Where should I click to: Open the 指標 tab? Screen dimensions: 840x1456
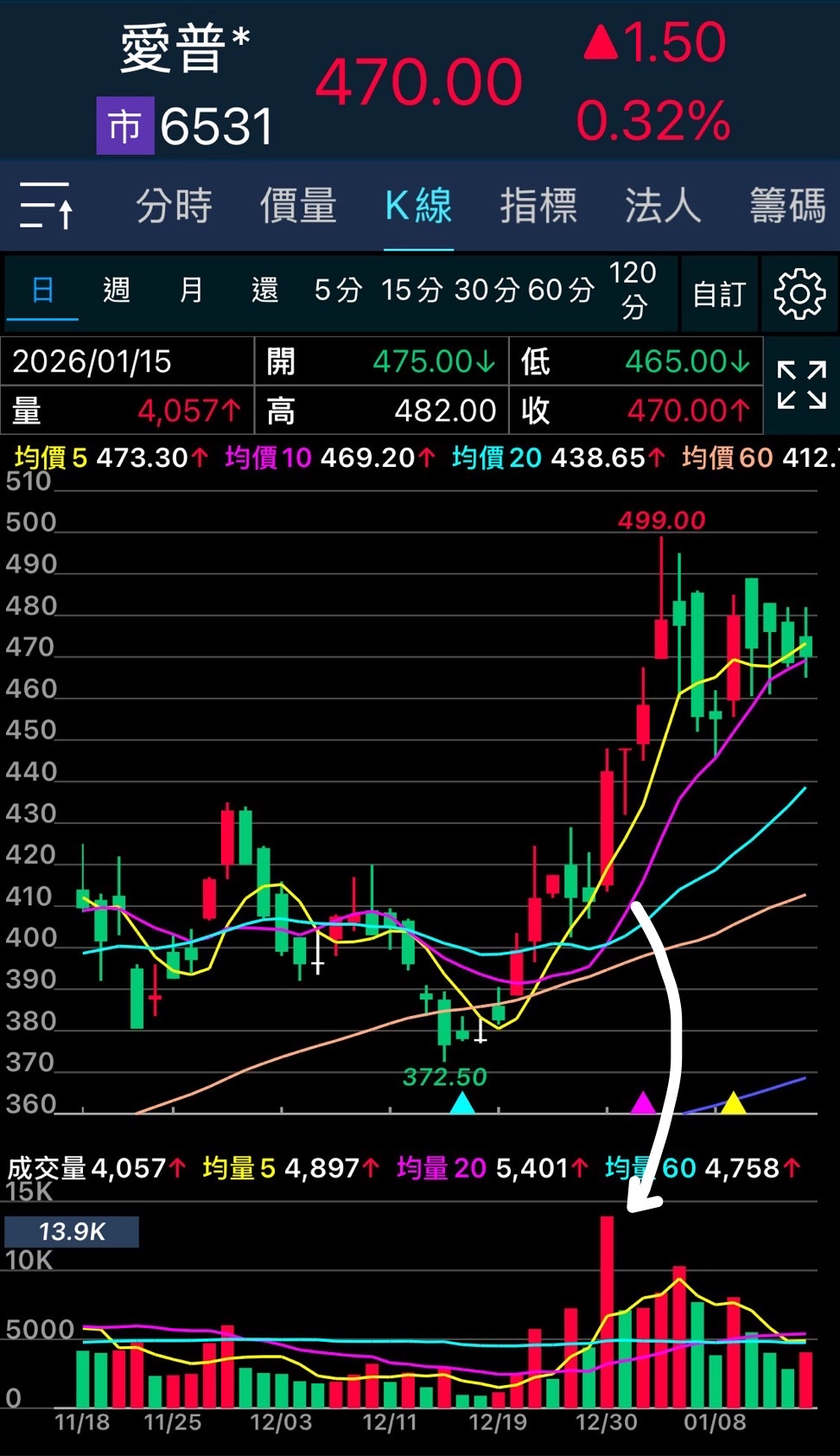click(x=538, y=206)
